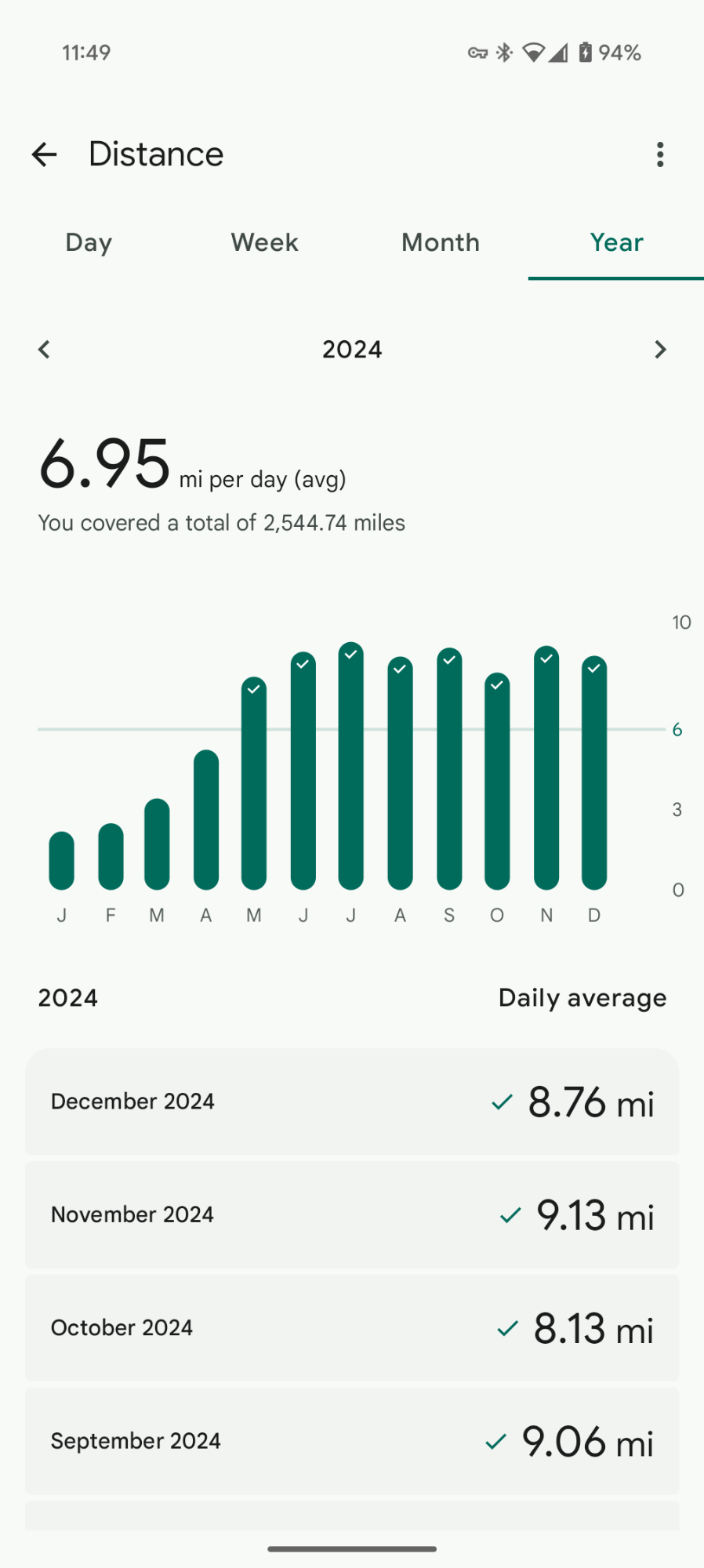
Task: Go back from the Distance screen
Action: tap(45, 154)
